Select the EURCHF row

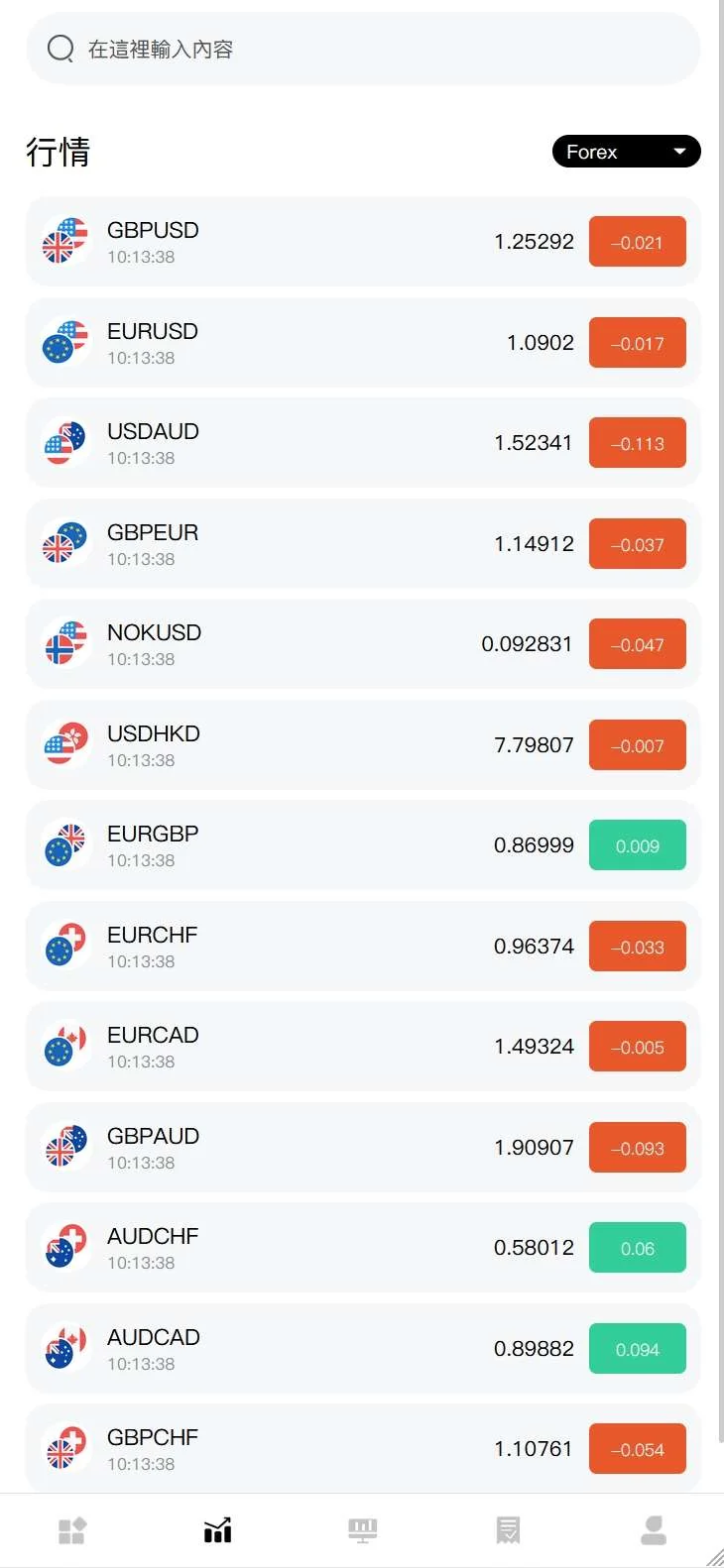pyautogui.click(x=363, y=947)
